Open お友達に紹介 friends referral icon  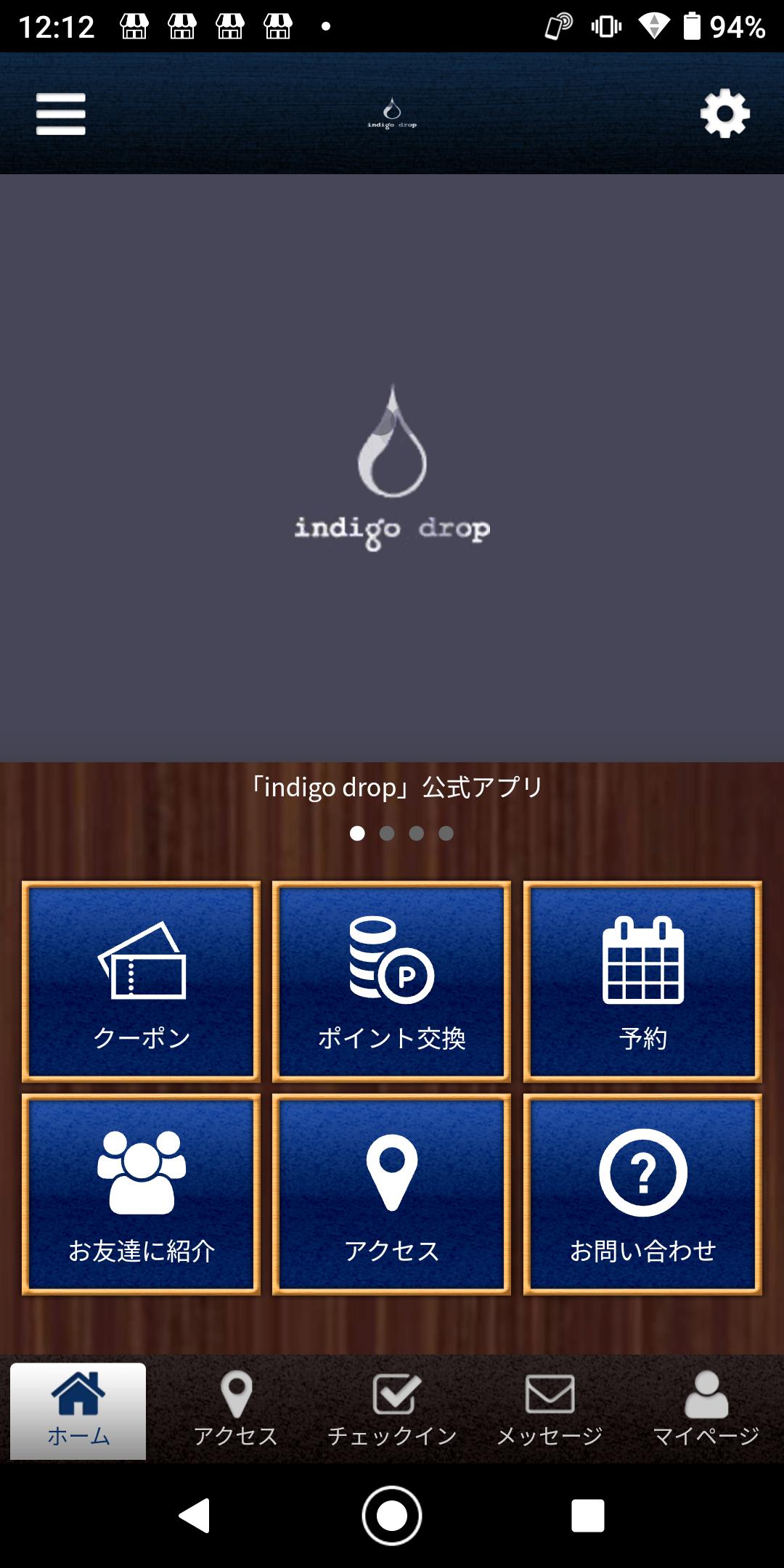pos(141,1191)
